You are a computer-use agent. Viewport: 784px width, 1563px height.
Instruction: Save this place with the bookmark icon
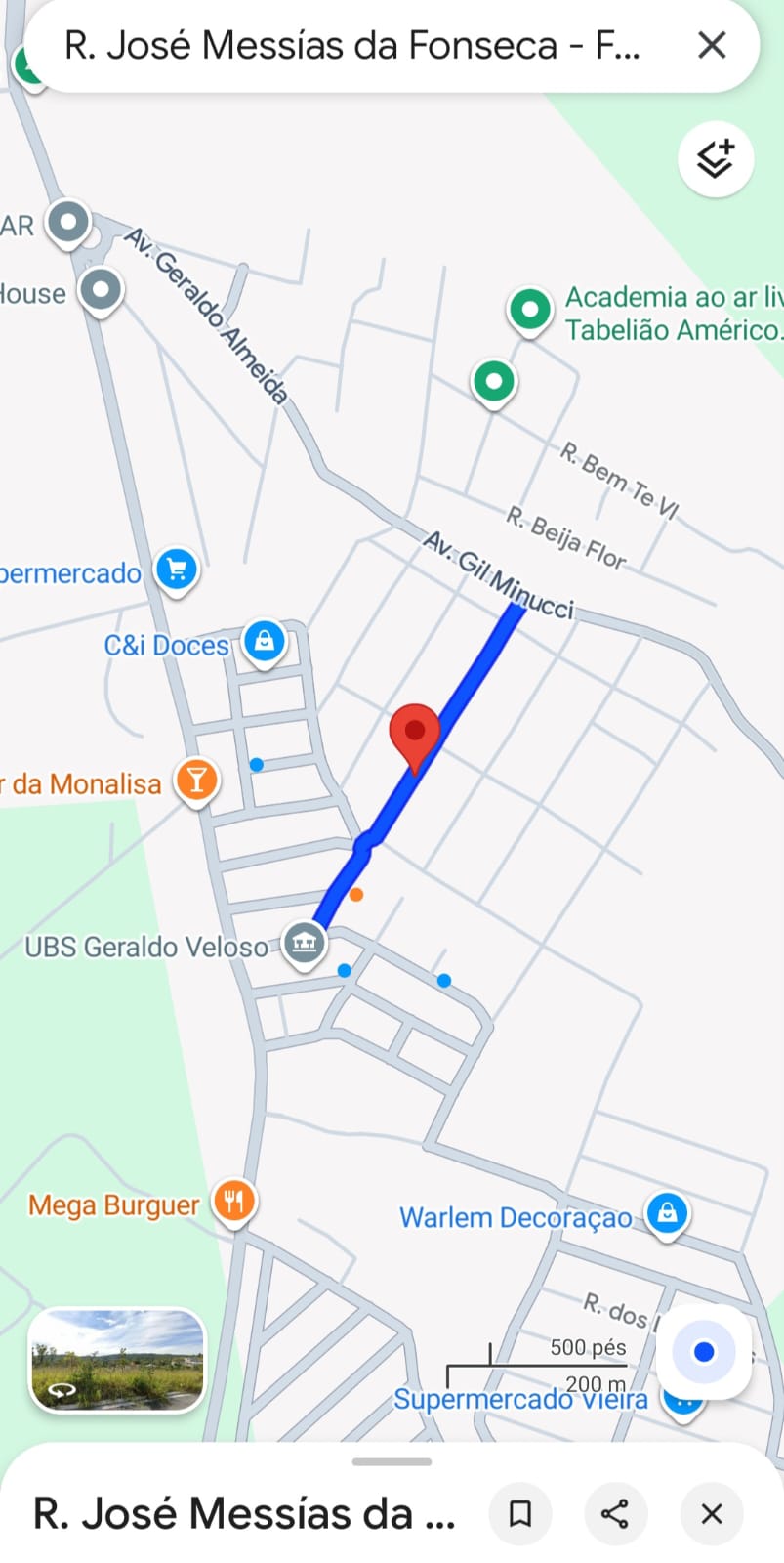pos(520,1514)
